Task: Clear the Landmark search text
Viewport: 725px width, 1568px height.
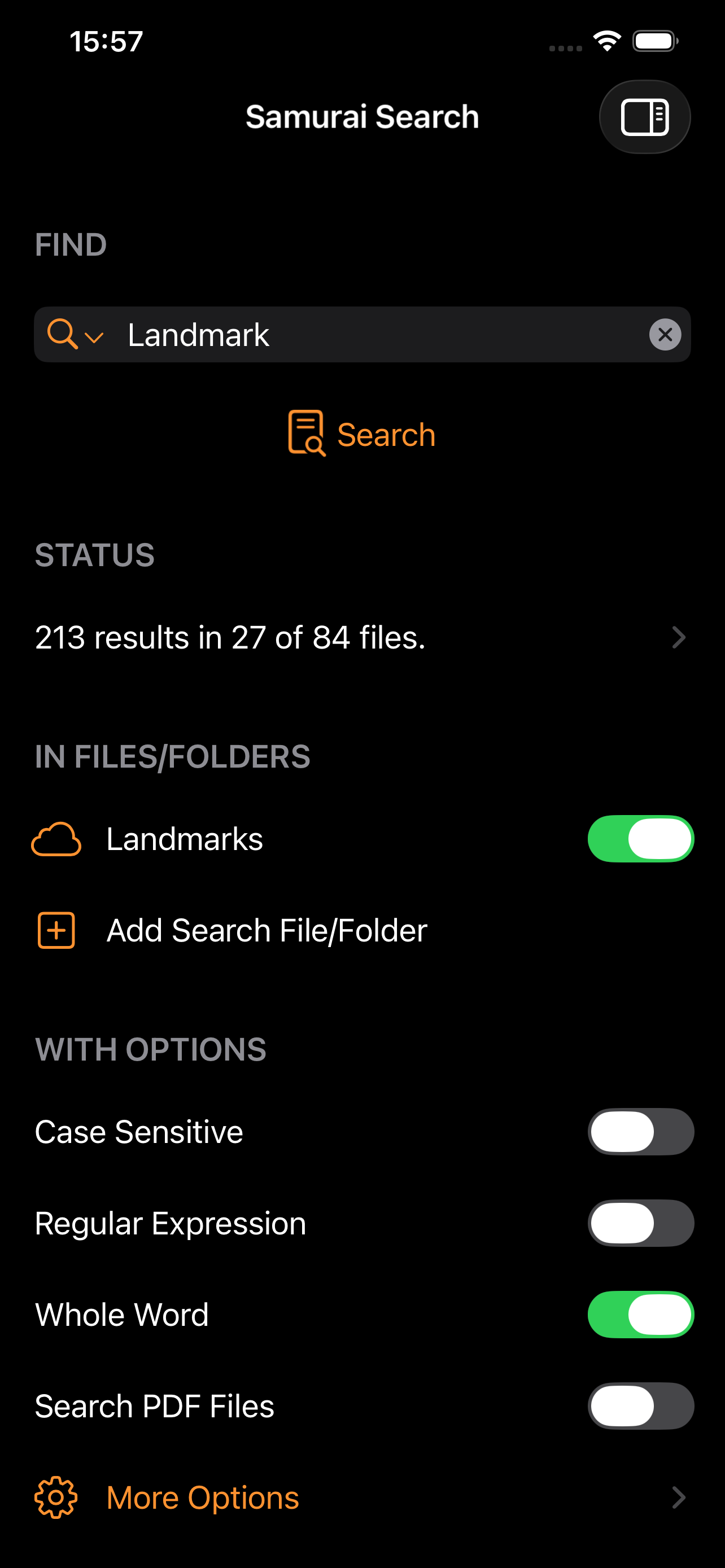Action: [665, 335]
